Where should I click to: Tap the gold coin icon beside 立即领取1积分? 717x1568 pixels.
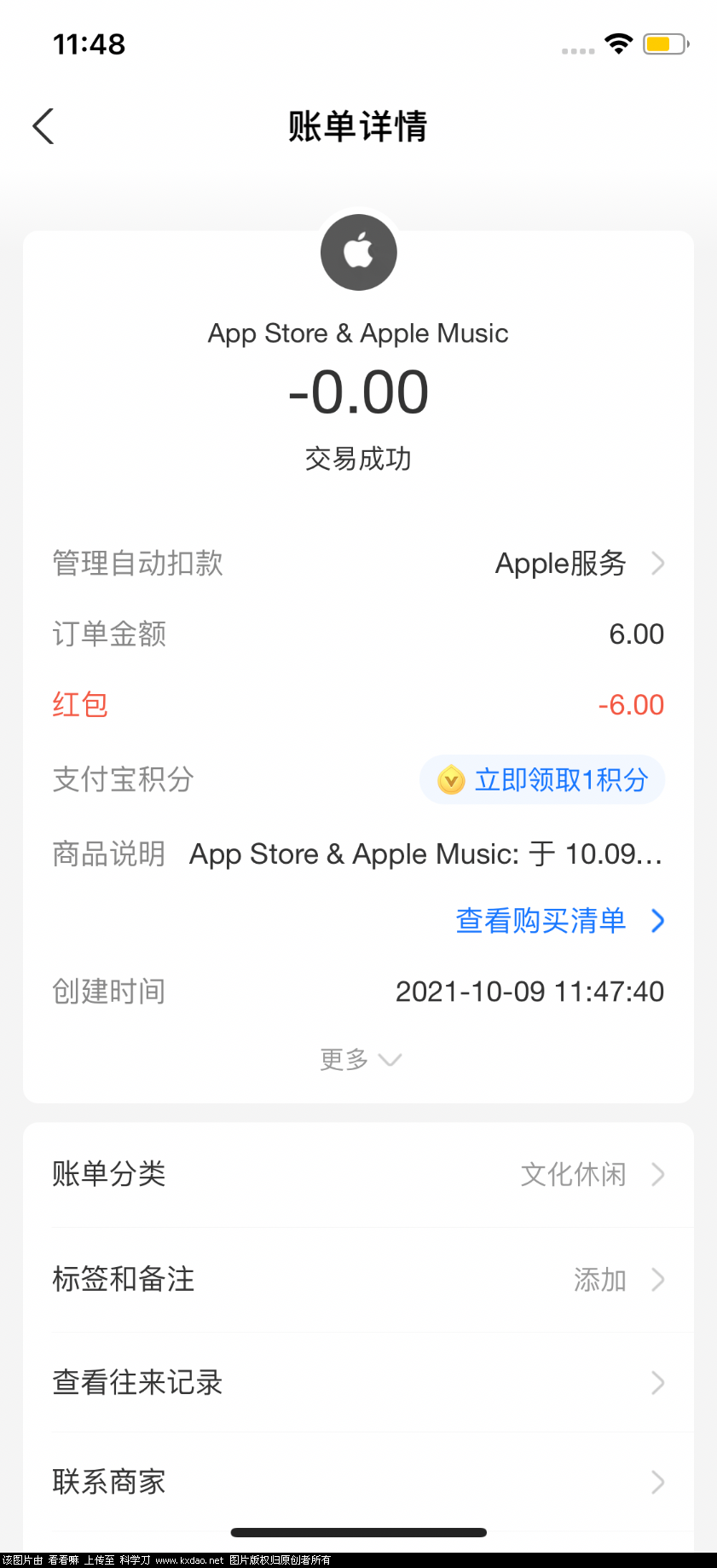coord(451,779)
